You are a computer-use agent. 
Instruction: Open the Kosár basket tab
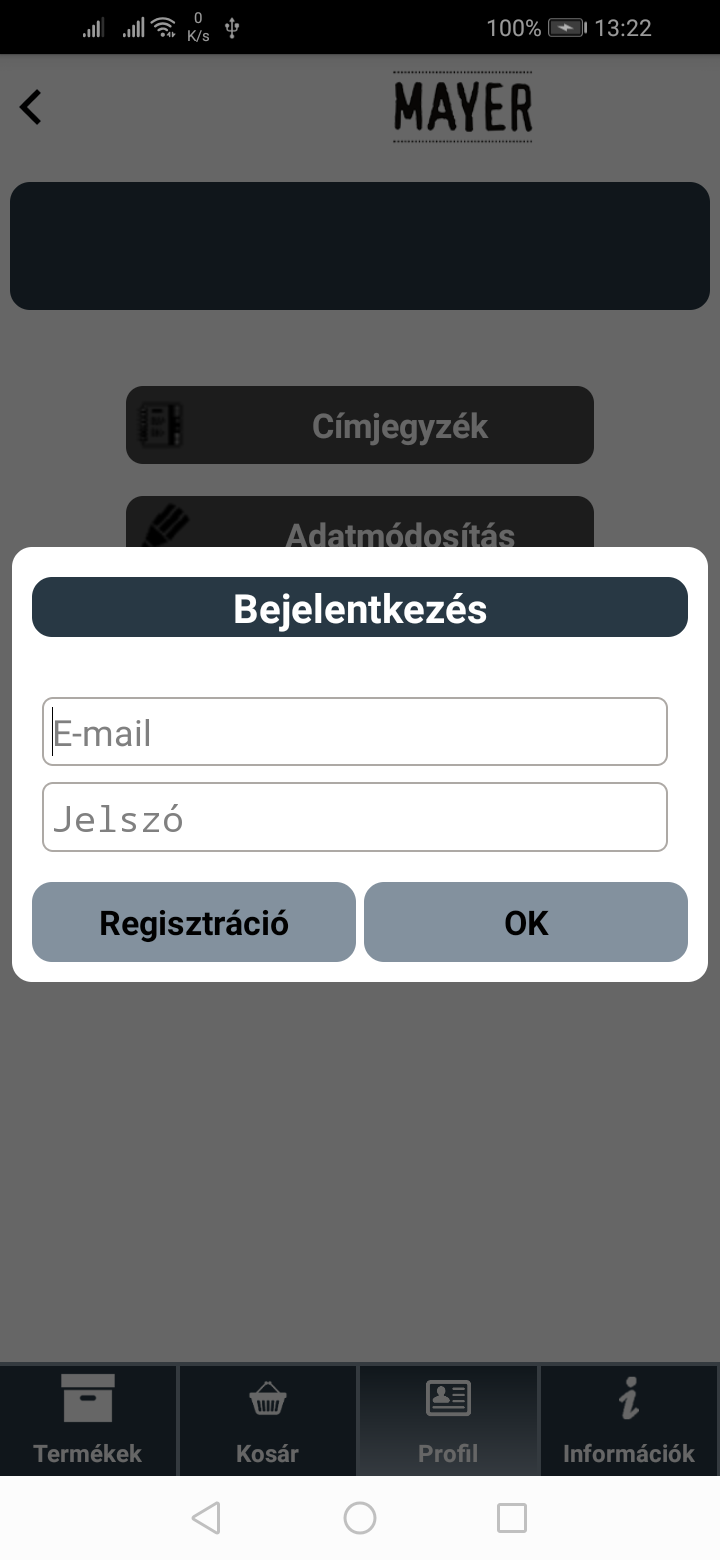267,1420
